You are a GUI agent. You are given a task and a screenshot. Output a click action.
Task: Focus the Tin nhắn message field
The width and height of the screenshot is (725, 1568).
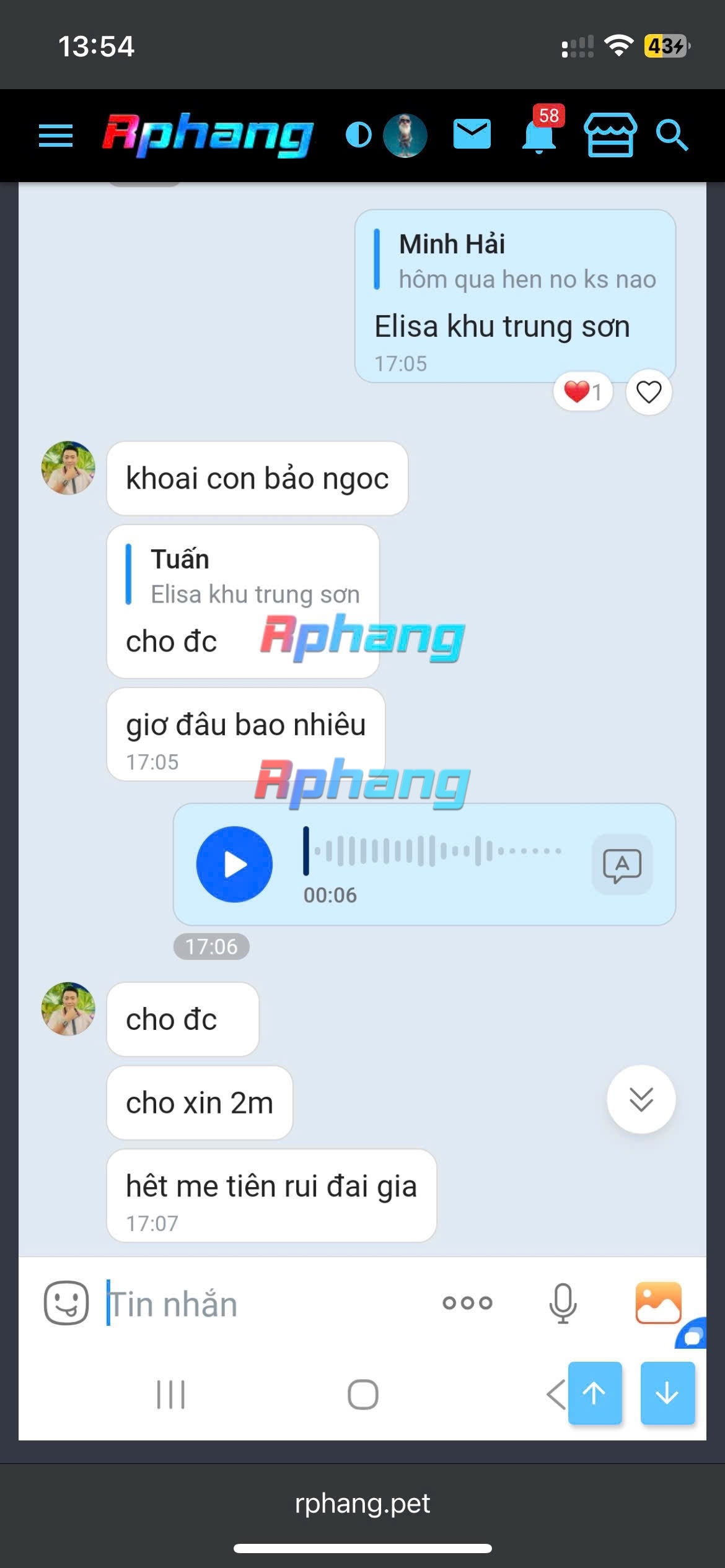click(x=266, y=1304)
